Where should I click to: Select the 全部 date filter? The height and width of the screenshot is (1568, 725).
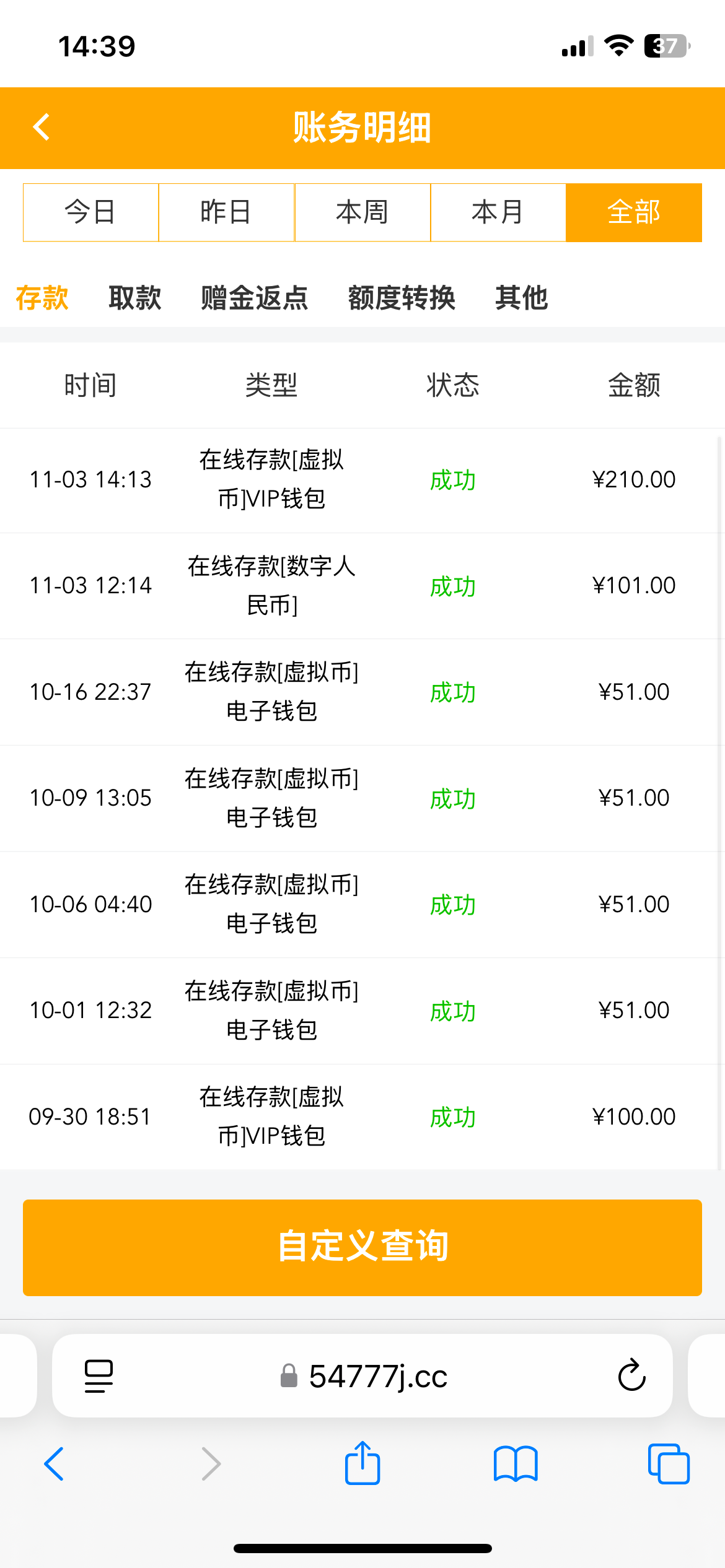point(634,212)
